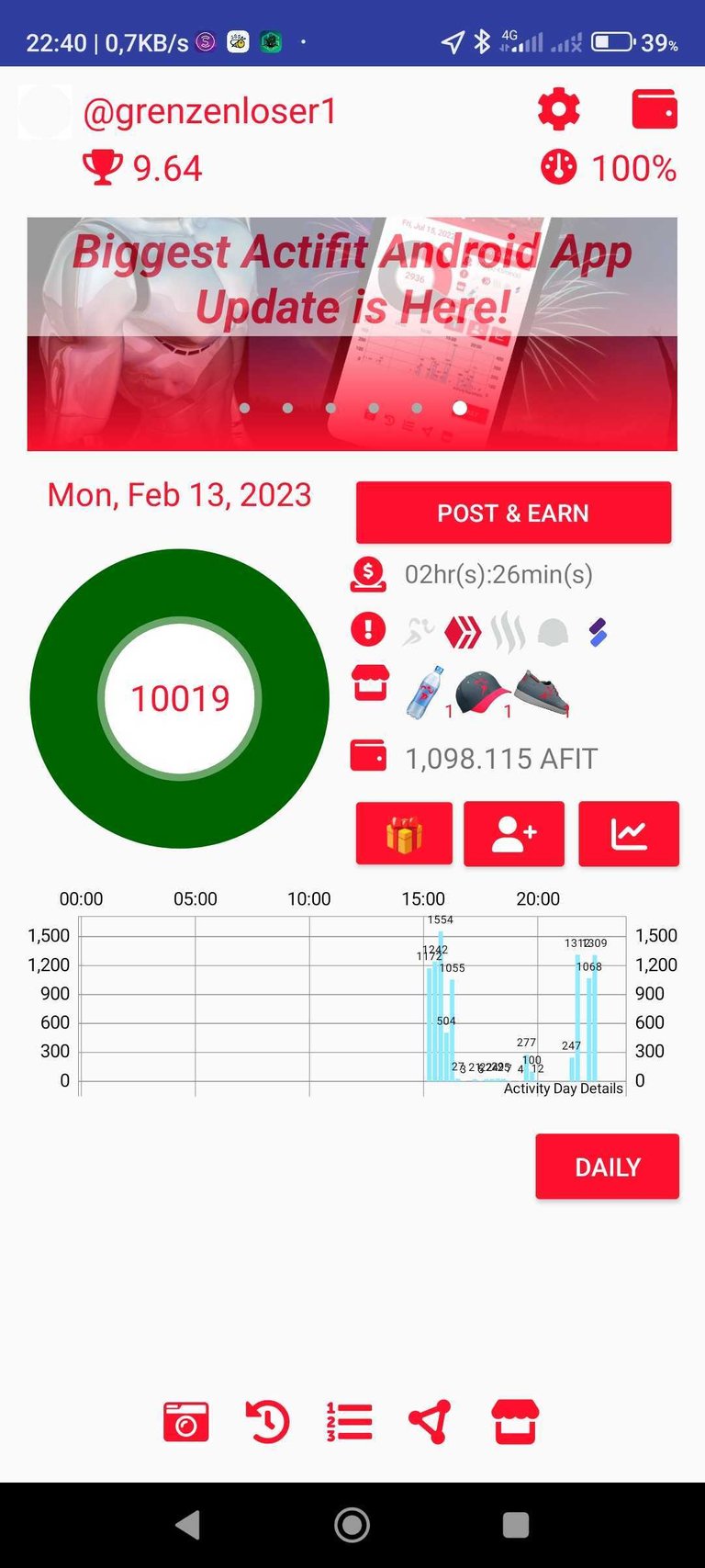Tap the POST & EARN button

pos(513,513)
